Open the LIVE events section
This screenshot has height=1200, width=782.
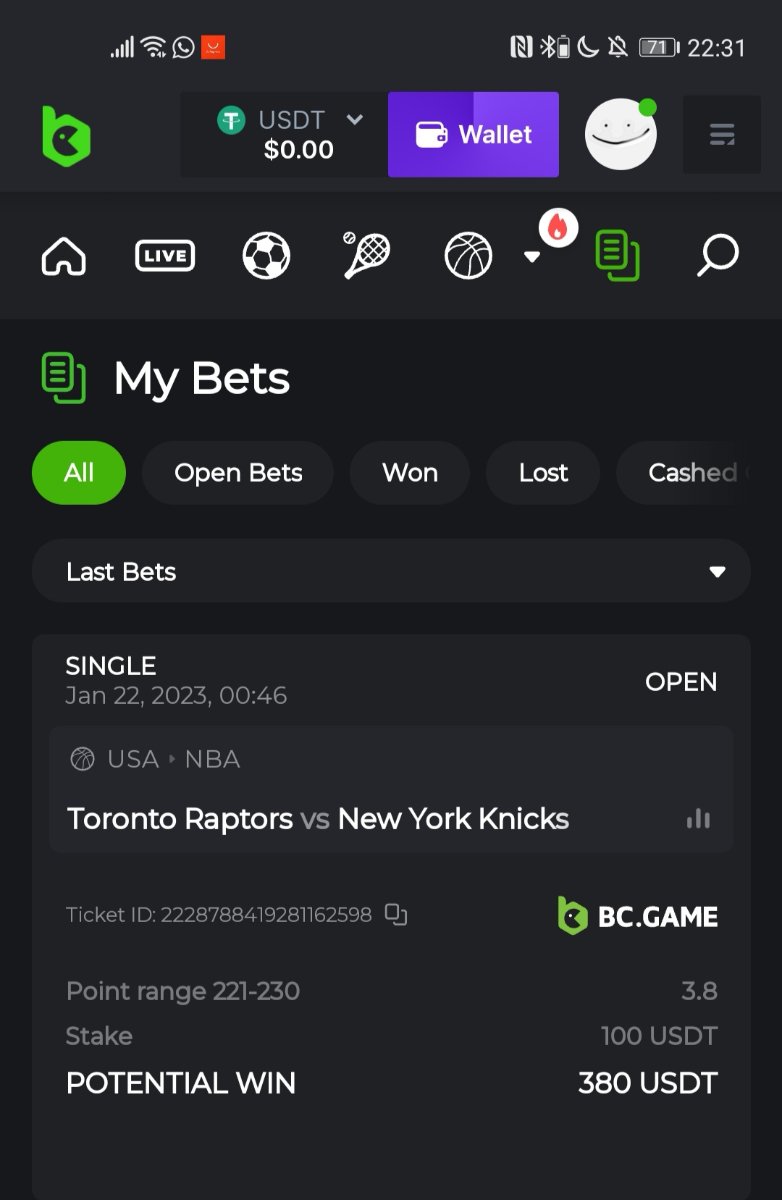point(165,256)
